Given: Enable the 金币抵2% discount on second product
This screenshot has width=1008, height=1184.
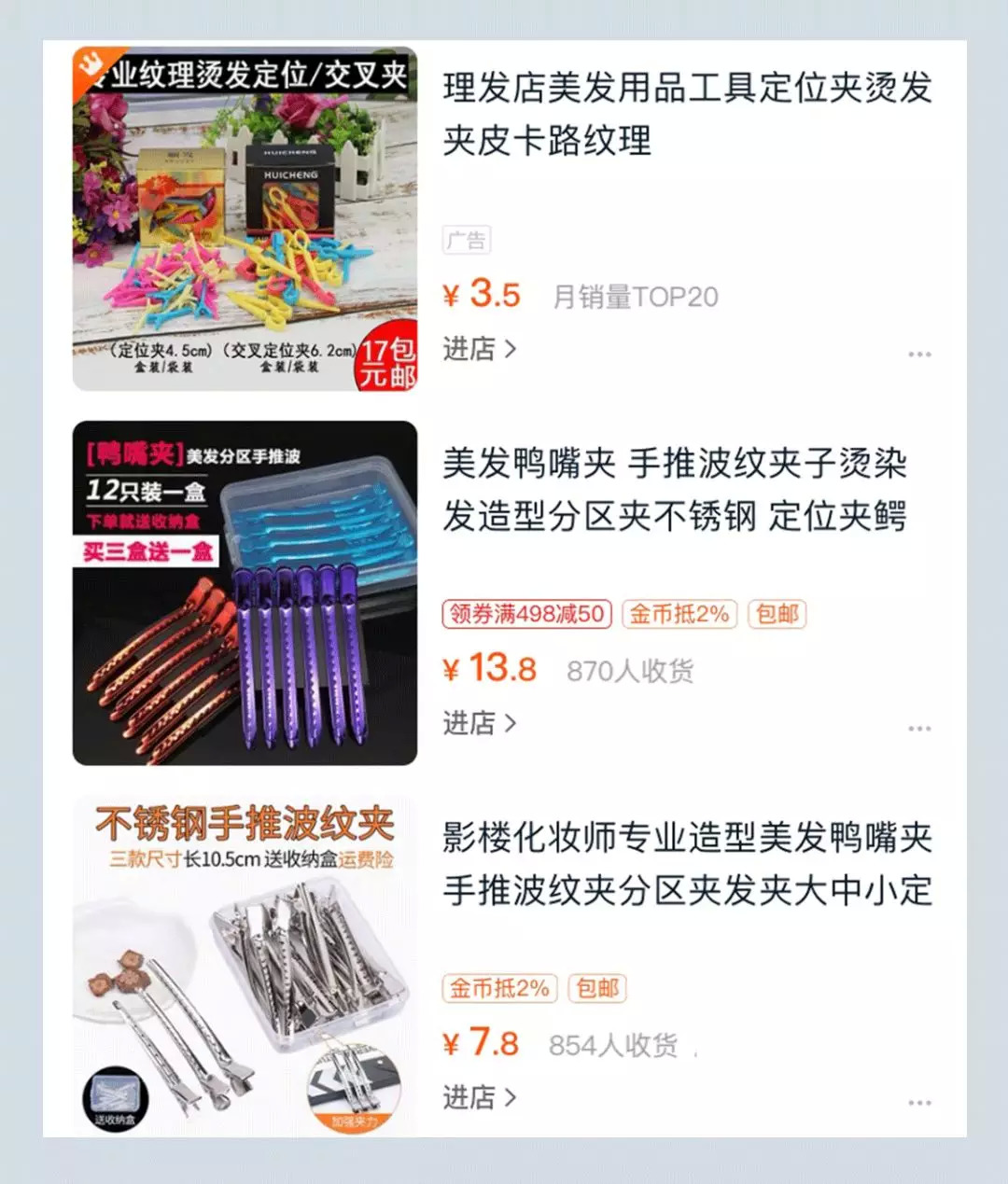Looking at the screenshot, I should coord(679,614).
